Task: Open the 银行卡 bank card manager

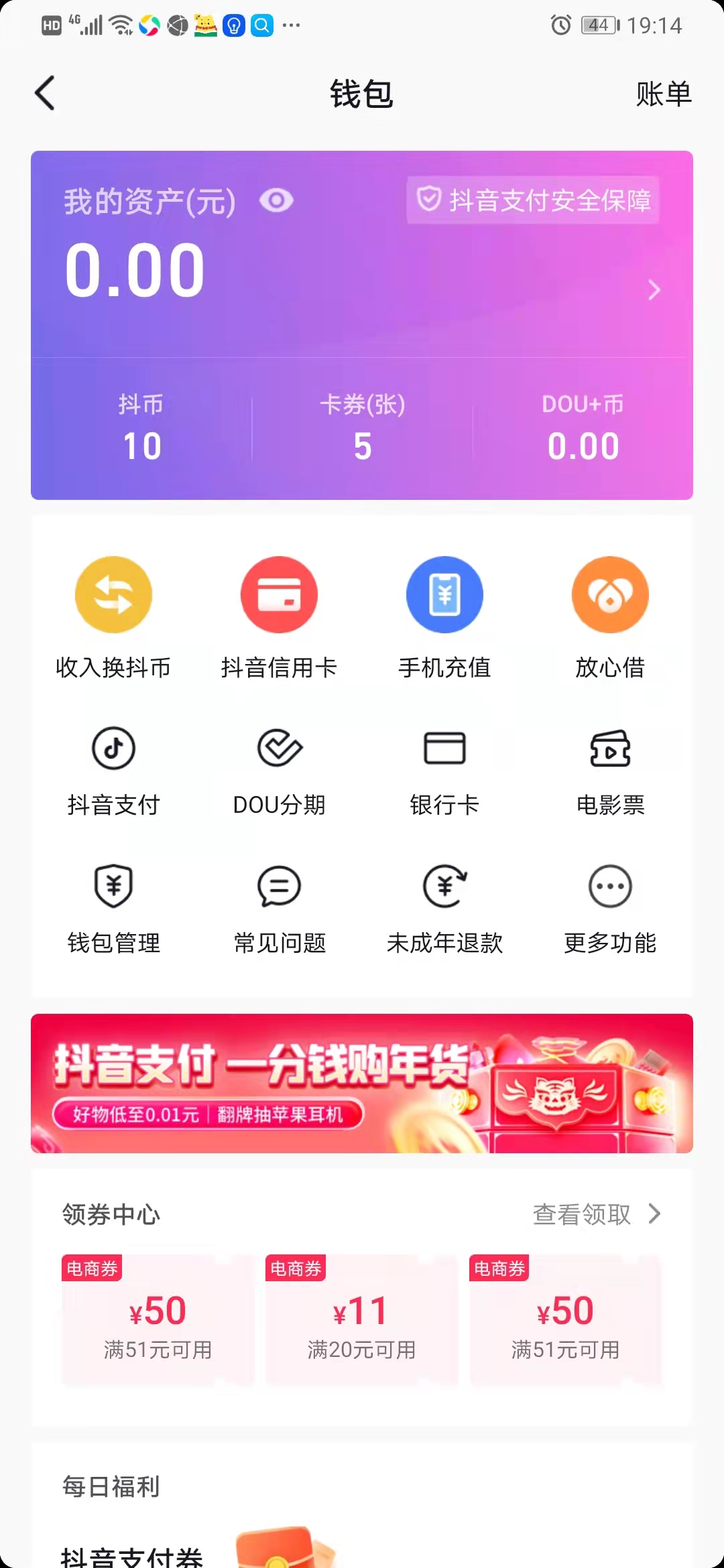Action: (444, 771)
